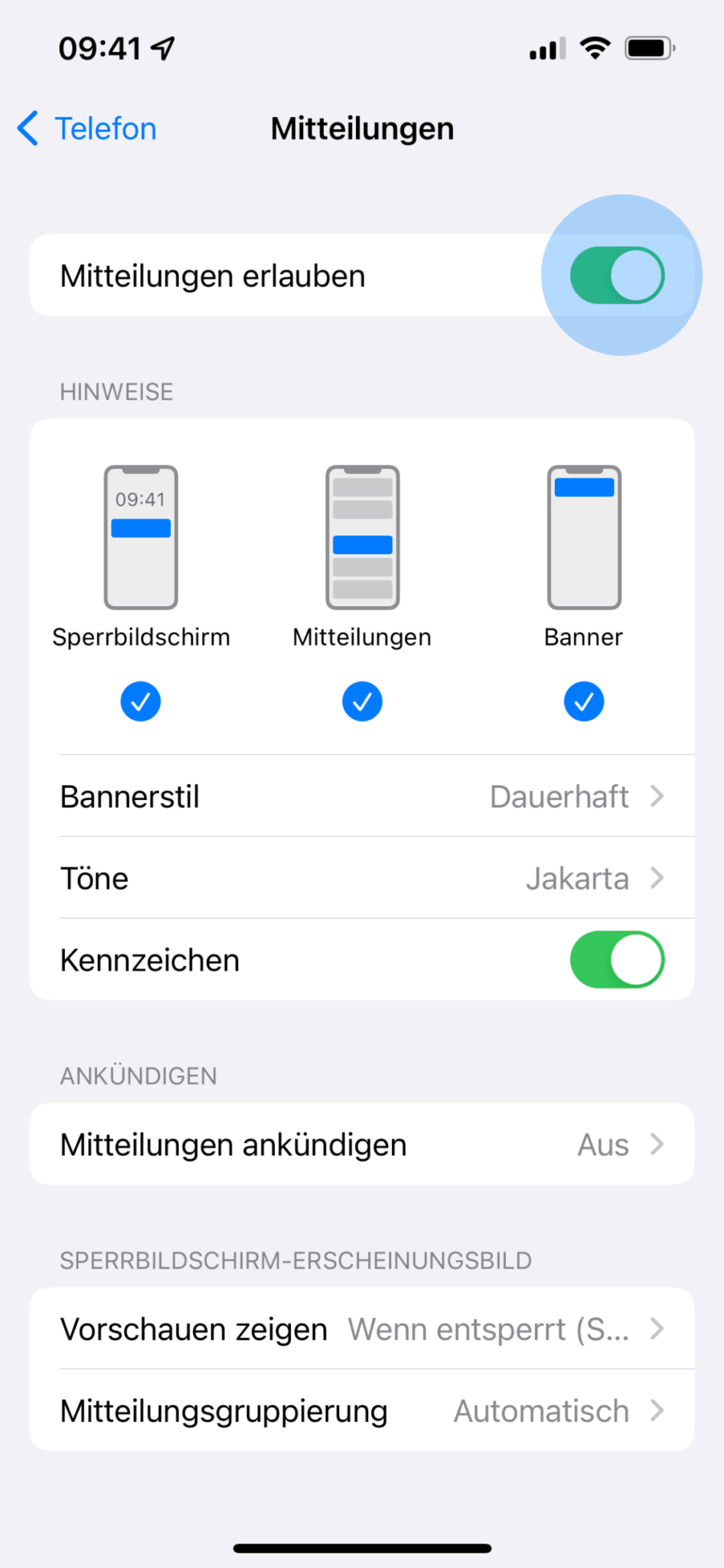Turn off the Kennzeichen toggle
724x1568 pixels.
click(x=617, y=959)
